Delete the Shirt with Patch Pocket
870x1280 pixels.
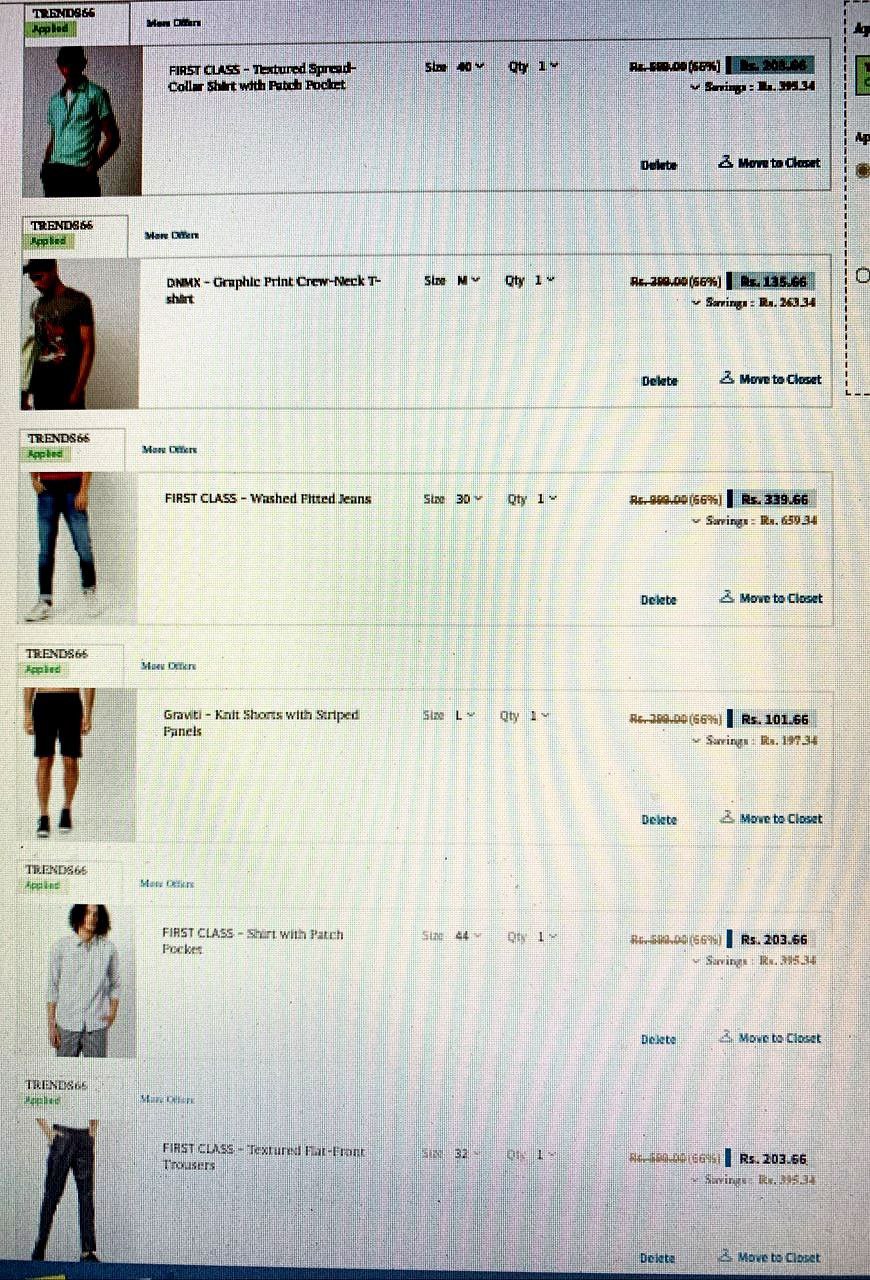click(658, 1039)
